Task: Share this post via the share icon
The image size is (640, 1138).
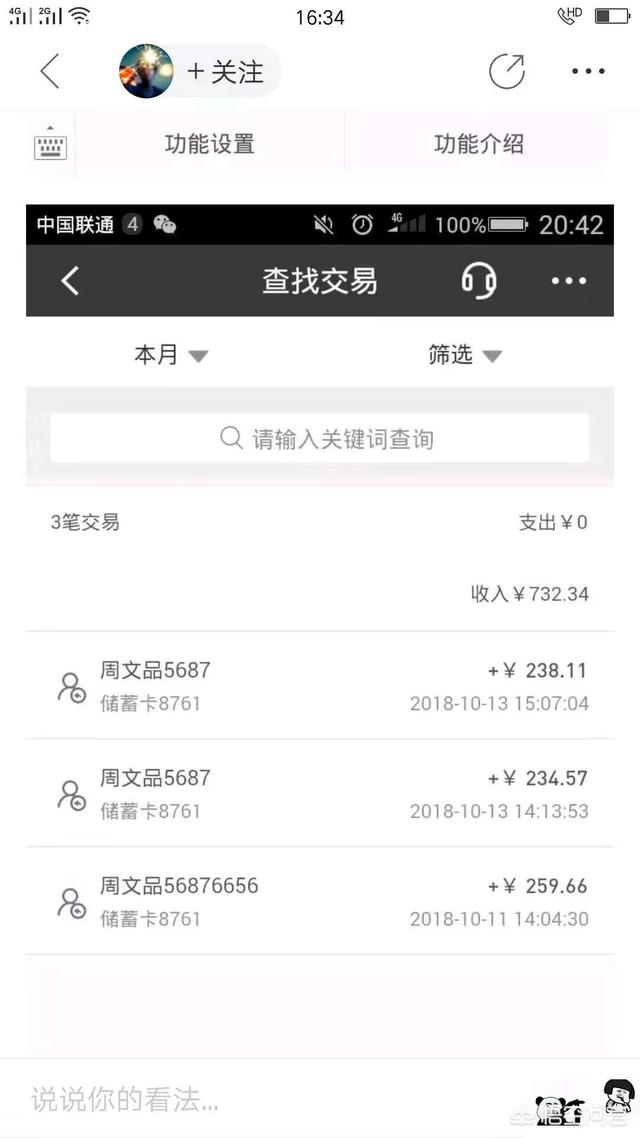Action: (x=506, y=71)
